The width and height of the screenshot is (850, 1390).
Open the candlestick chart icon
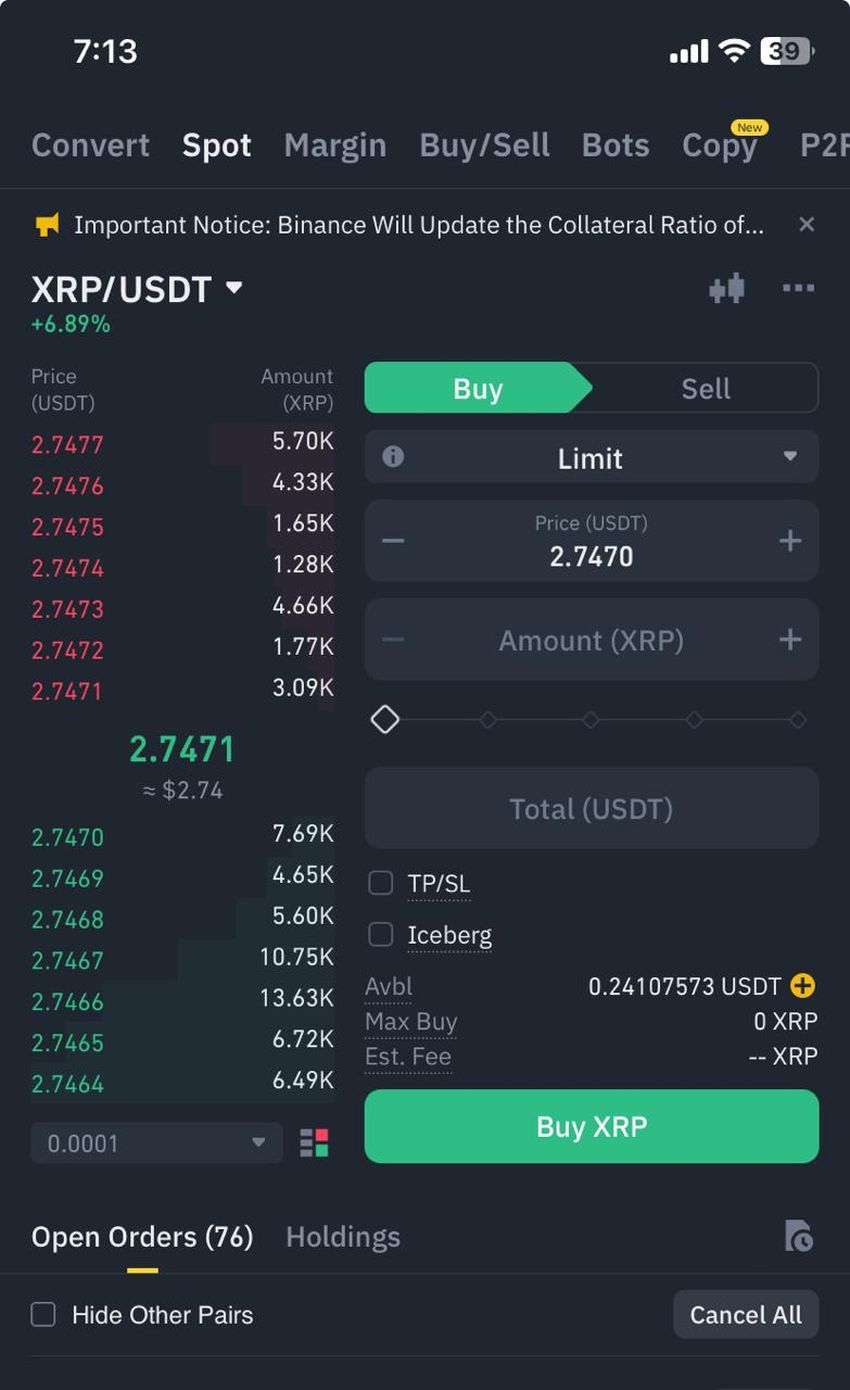pyautogui.click(x=727, y=288)
